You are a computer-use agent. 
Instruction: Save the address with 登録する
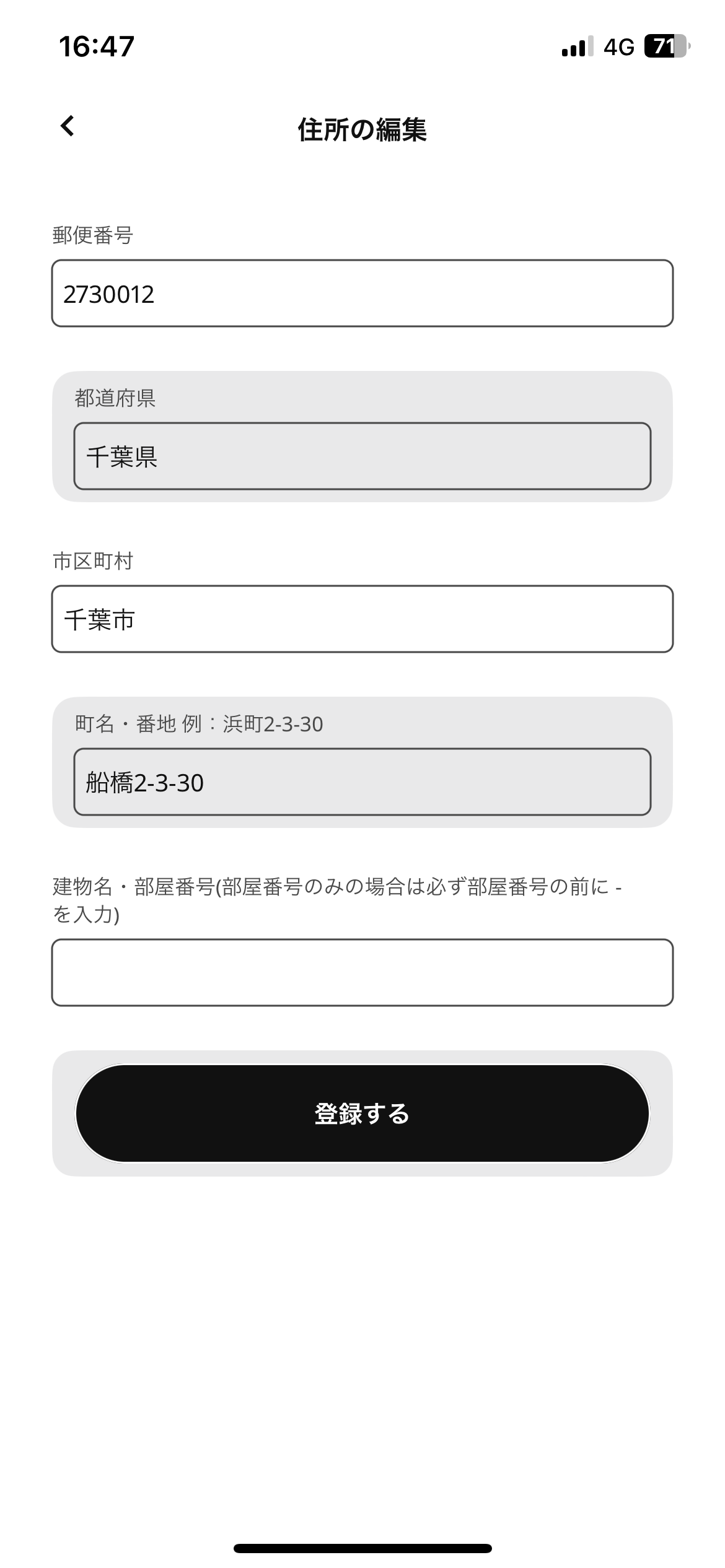click(x=362, y=1113)
